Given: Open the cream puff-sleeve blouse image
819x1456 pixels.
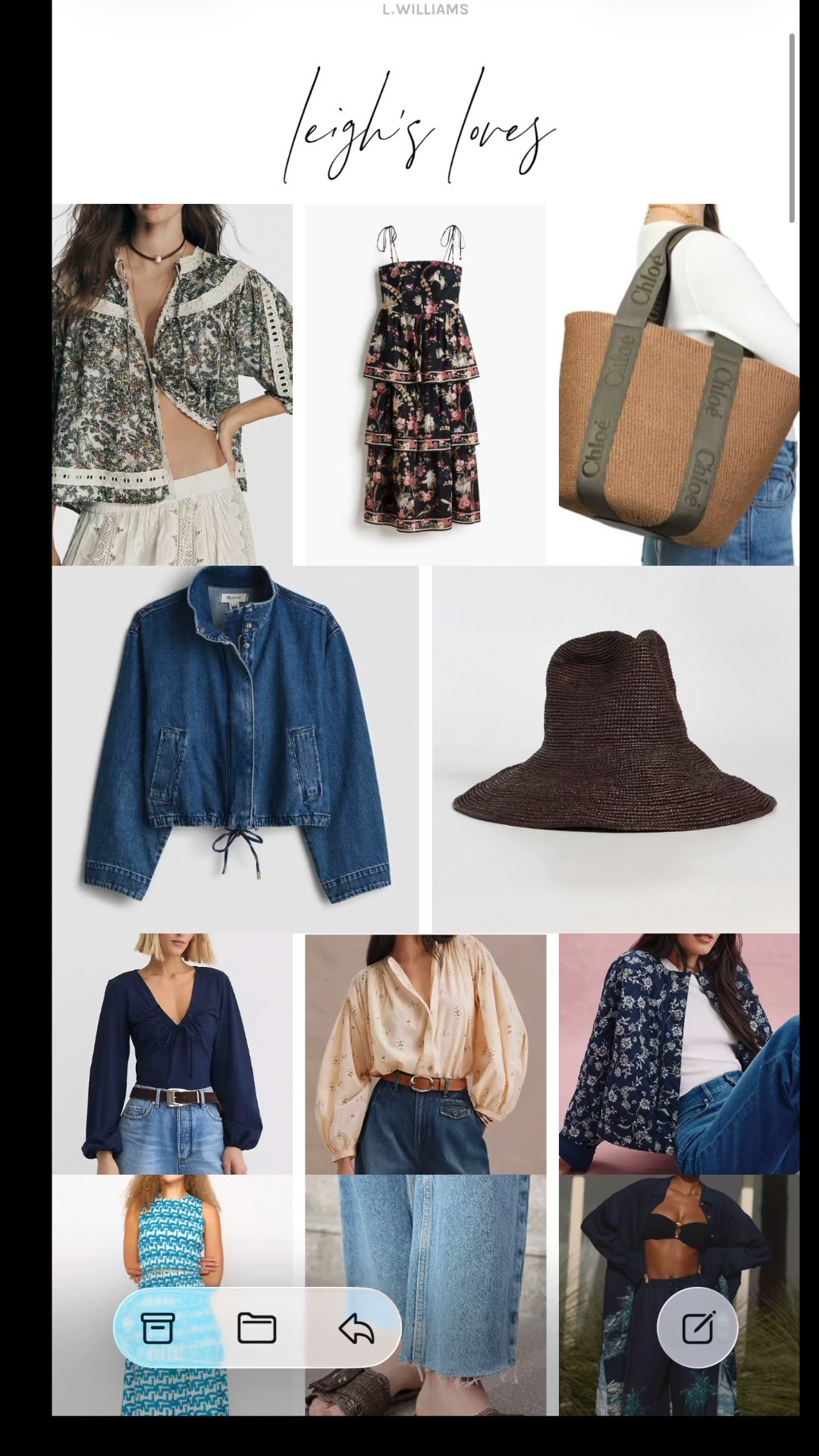Looking at the screenshot, I should (x=425, y=1054).
